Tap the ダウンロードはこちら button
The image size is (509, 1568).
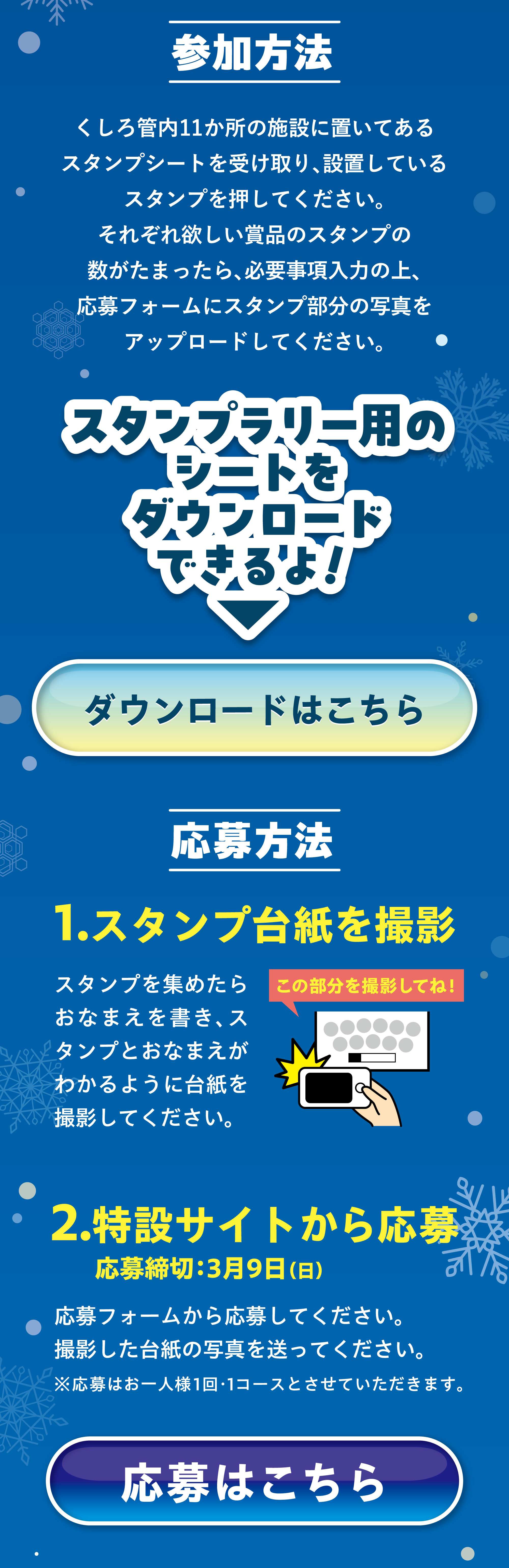pos(254,708)
